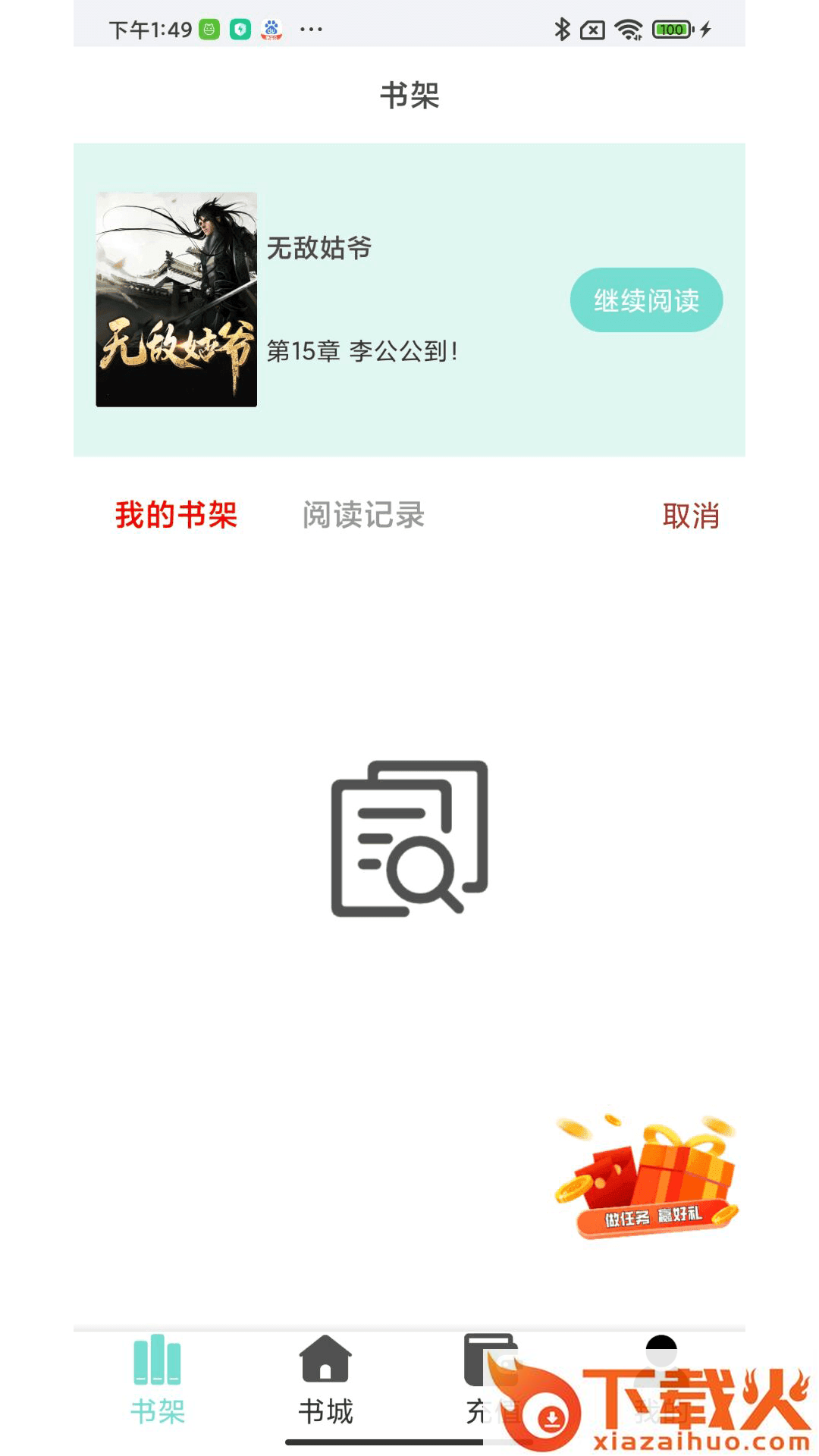This screenshot has width=819, height=1456.
Task: Switch to the 我的书架 tab
Action: click(176, 515)
